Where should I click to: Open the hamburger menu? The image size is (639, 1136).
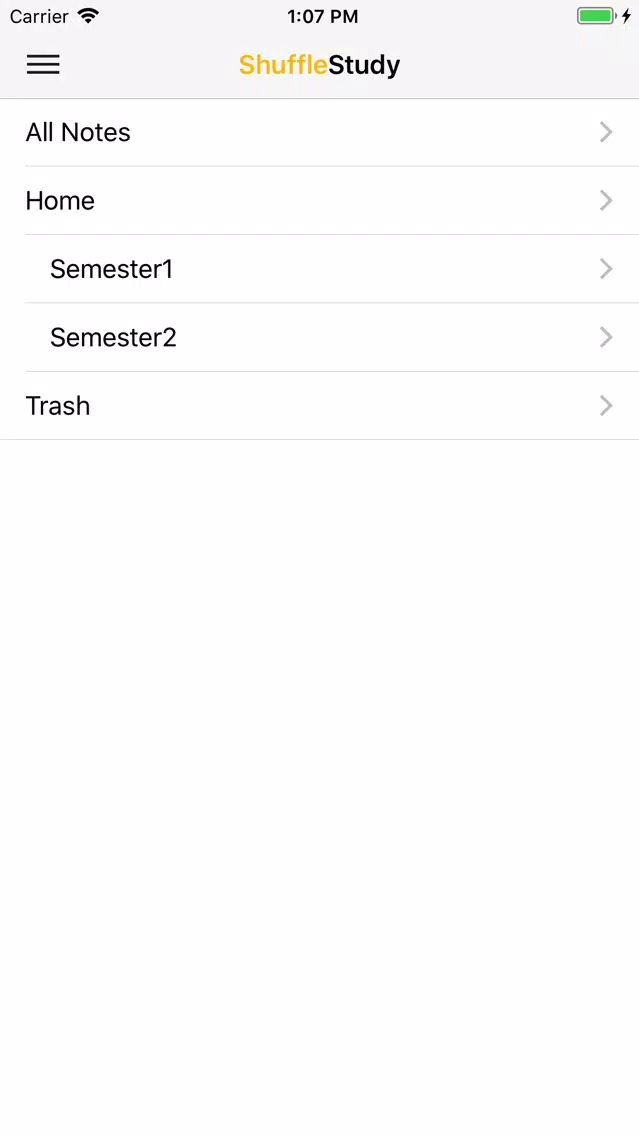click(x=43, y=64)
